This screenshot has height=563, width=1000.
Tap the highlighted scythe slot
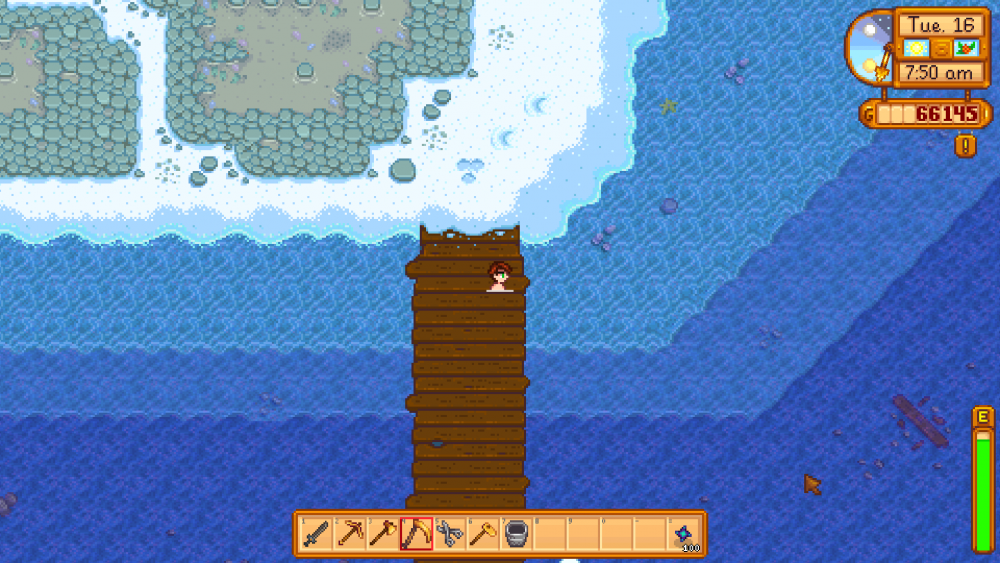coord(415,534)
